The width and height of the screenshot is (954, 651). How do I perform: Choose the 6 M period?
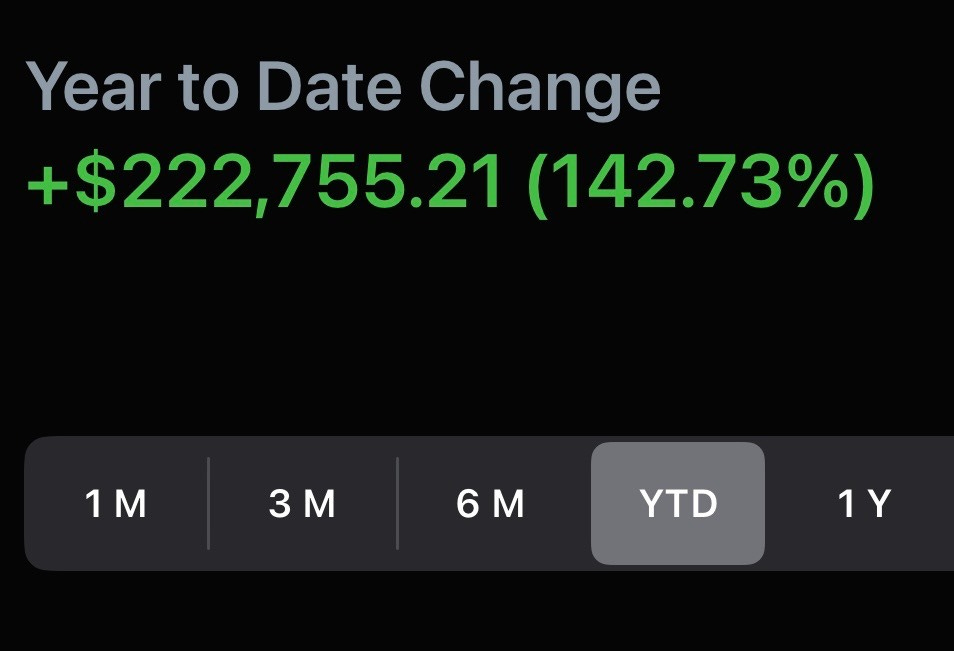pos(490,503)
